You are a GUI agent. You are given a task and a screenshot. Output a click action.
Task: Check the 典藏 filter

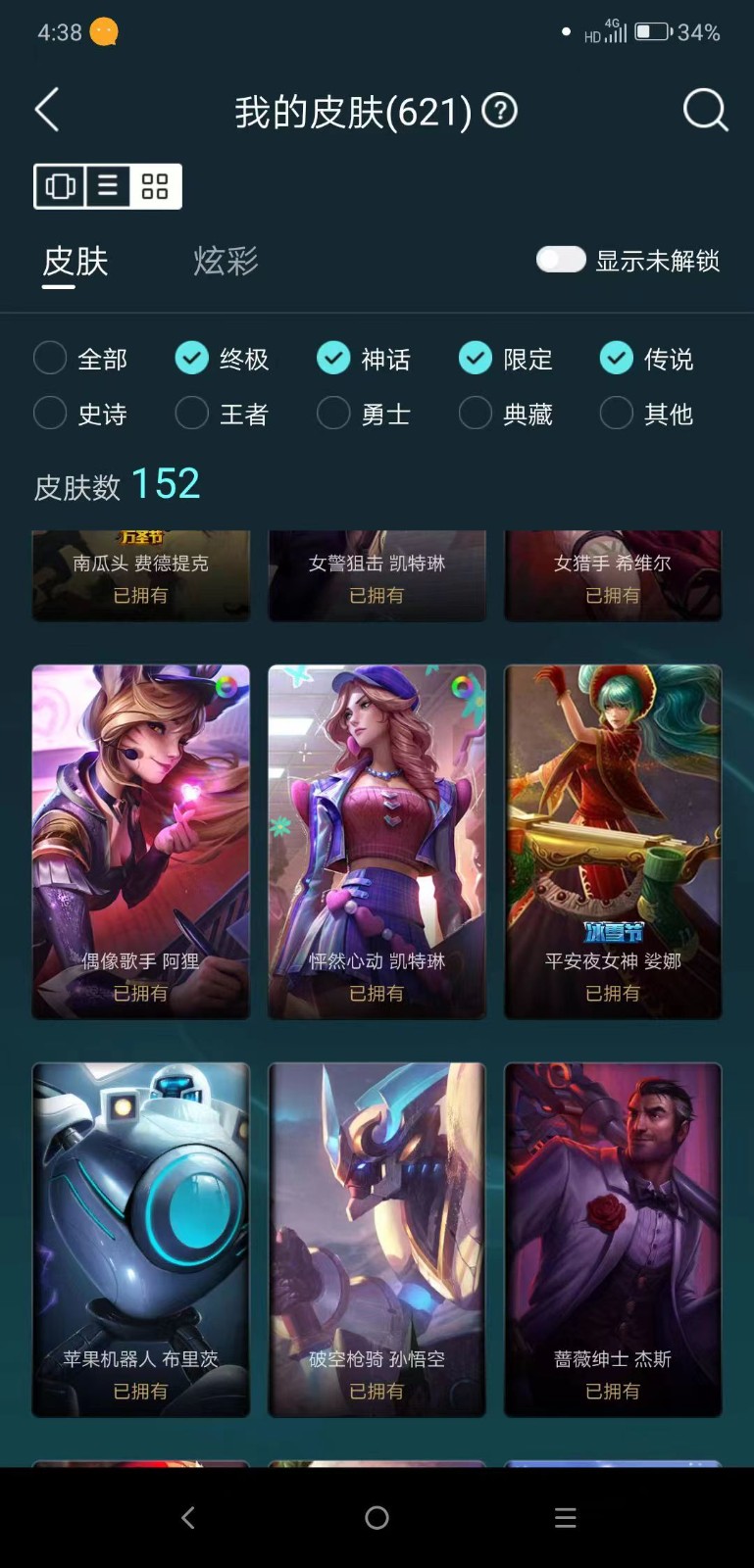[x=506, y=414]
